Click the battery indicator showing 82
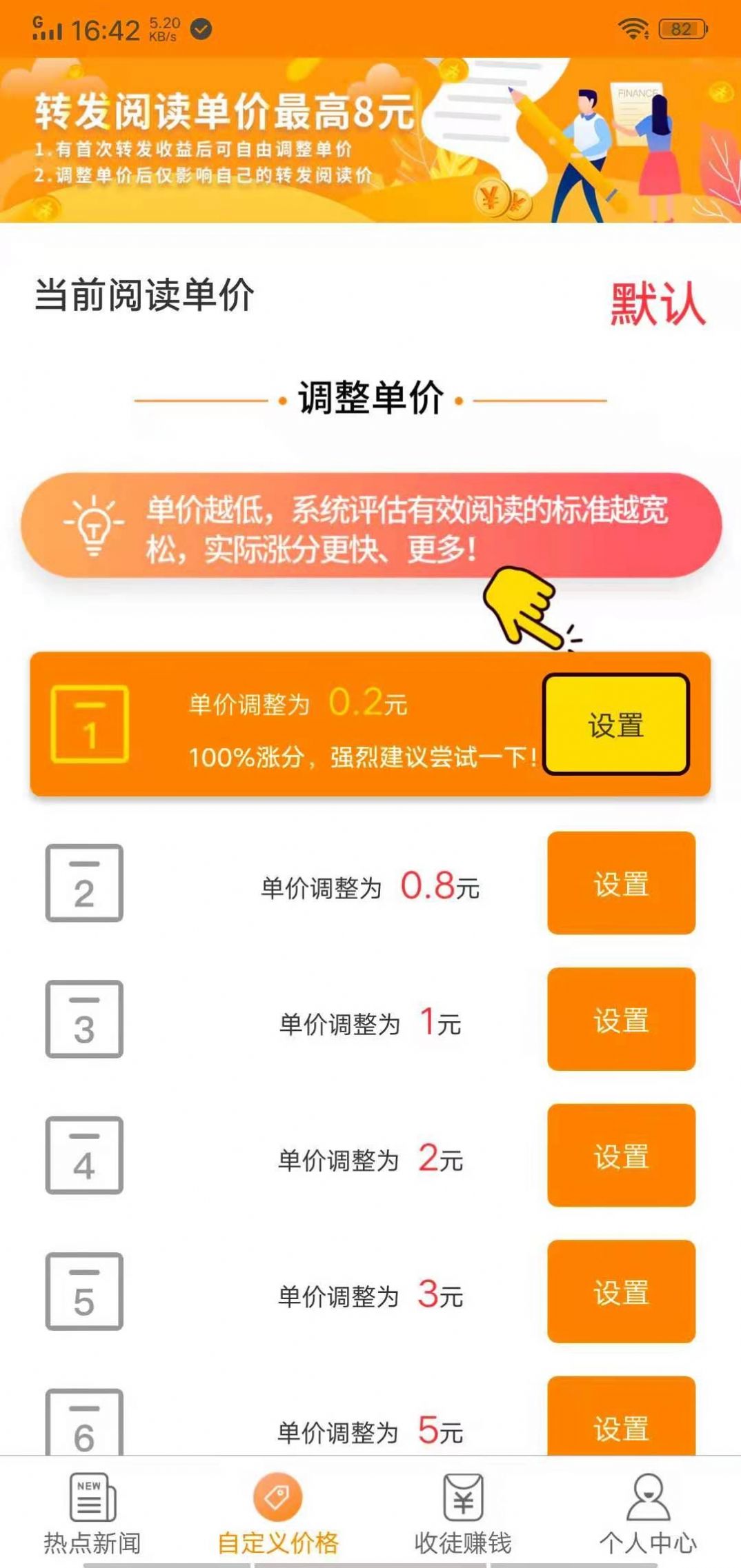This screenshot has height=1568, width=741. click(x=682, y=28)
